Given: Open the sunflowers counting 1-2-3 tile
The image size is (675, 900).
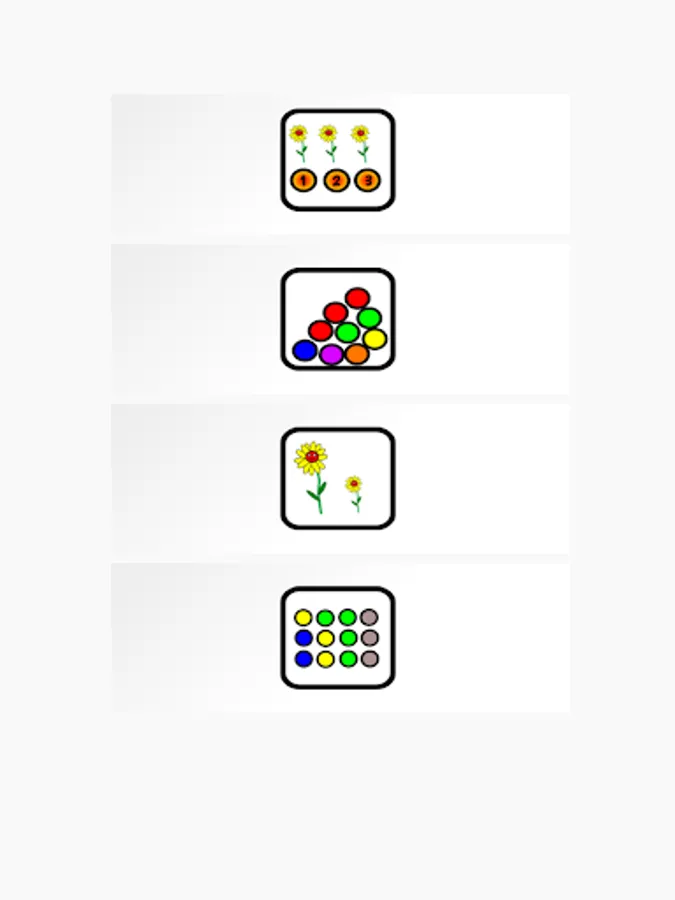Looking at the screenshot, I should coord(338,160).
